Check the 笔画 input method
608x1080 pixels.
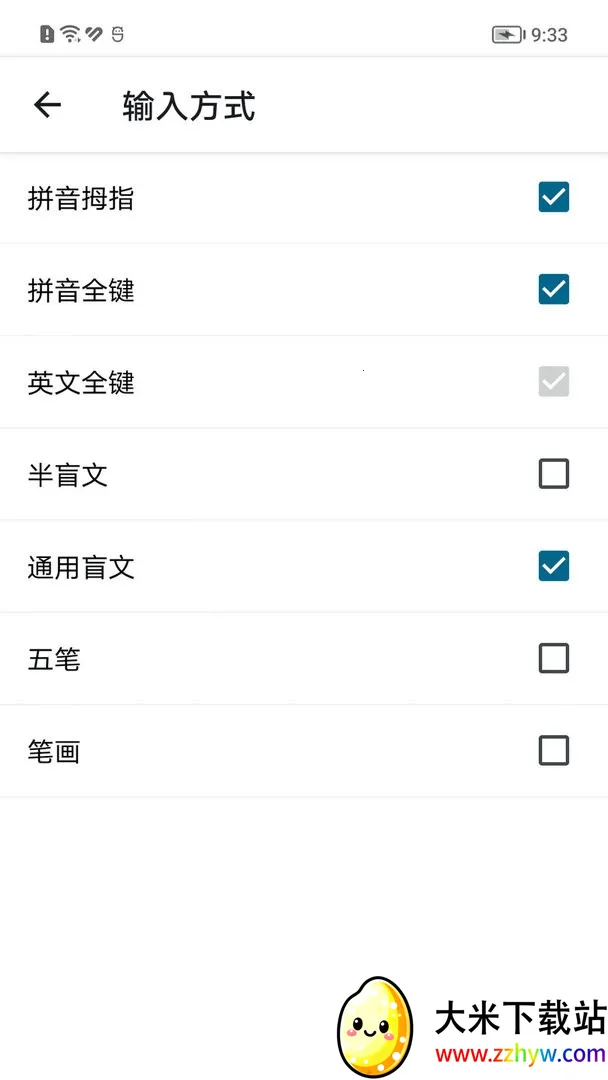(x=553, y=750)
